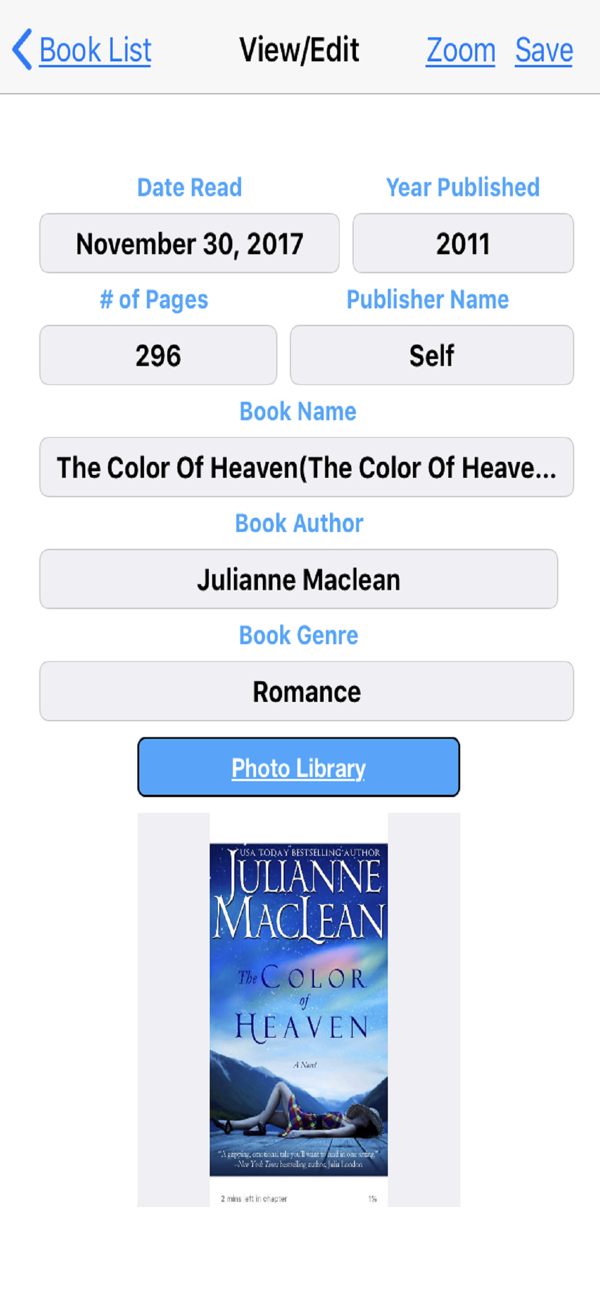Screen dimensions: 600x1299
Task: Tap Zoom in the top bar
Action: (x=460, y=50)
